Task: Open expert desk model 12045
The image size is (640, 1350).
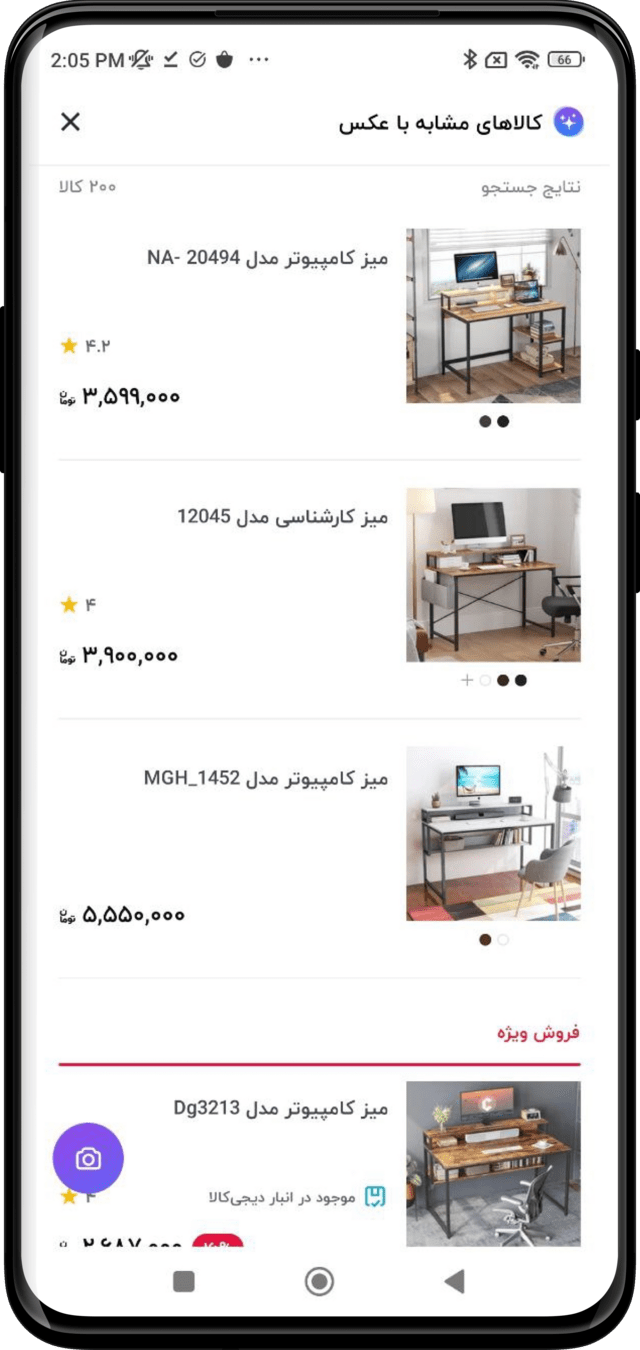Action: (282, 517)
